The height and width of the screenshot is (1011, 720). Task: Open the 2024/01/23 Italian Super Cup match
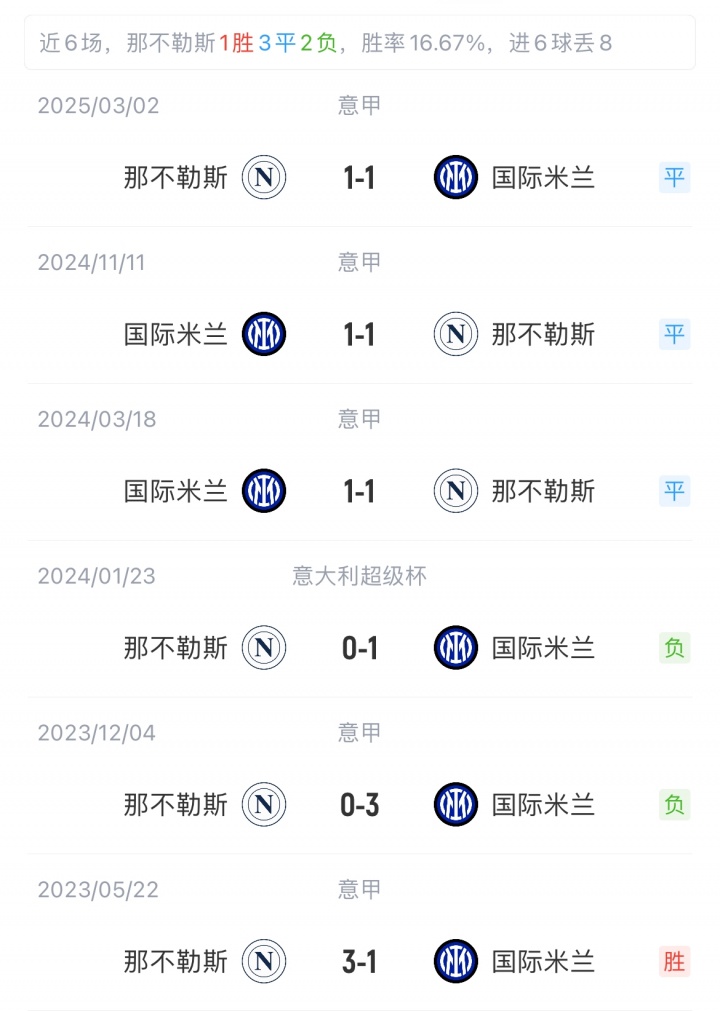coord(359,648)
